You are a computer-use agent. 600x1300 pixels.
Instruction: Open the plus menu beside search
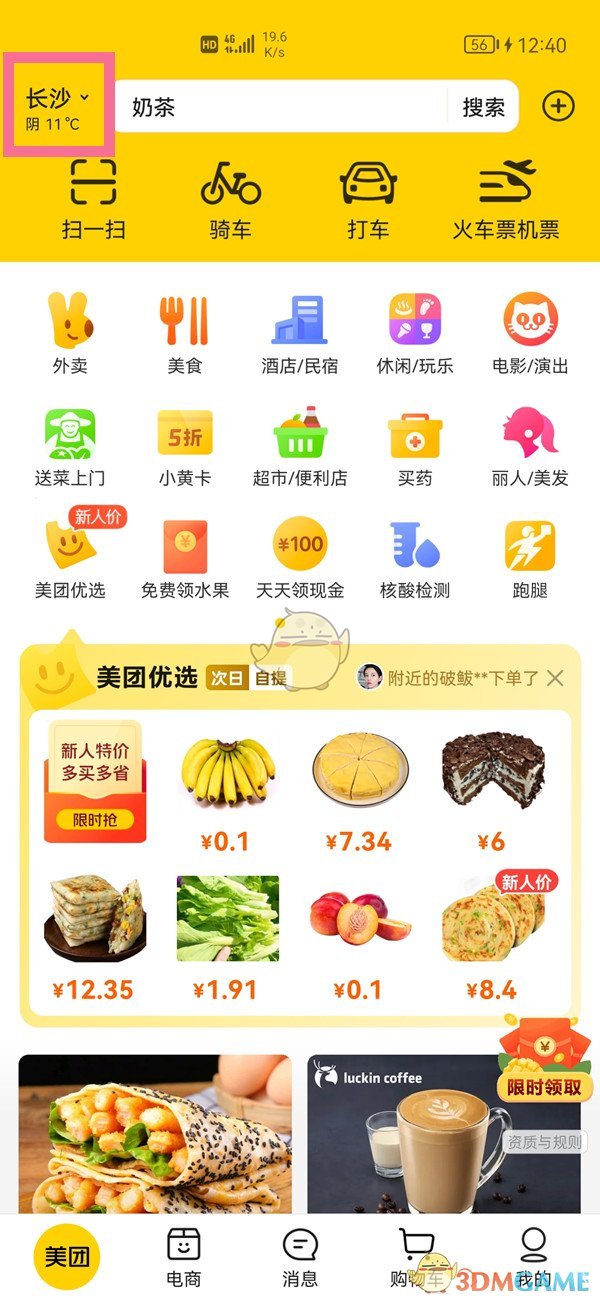tap(558, 106)
